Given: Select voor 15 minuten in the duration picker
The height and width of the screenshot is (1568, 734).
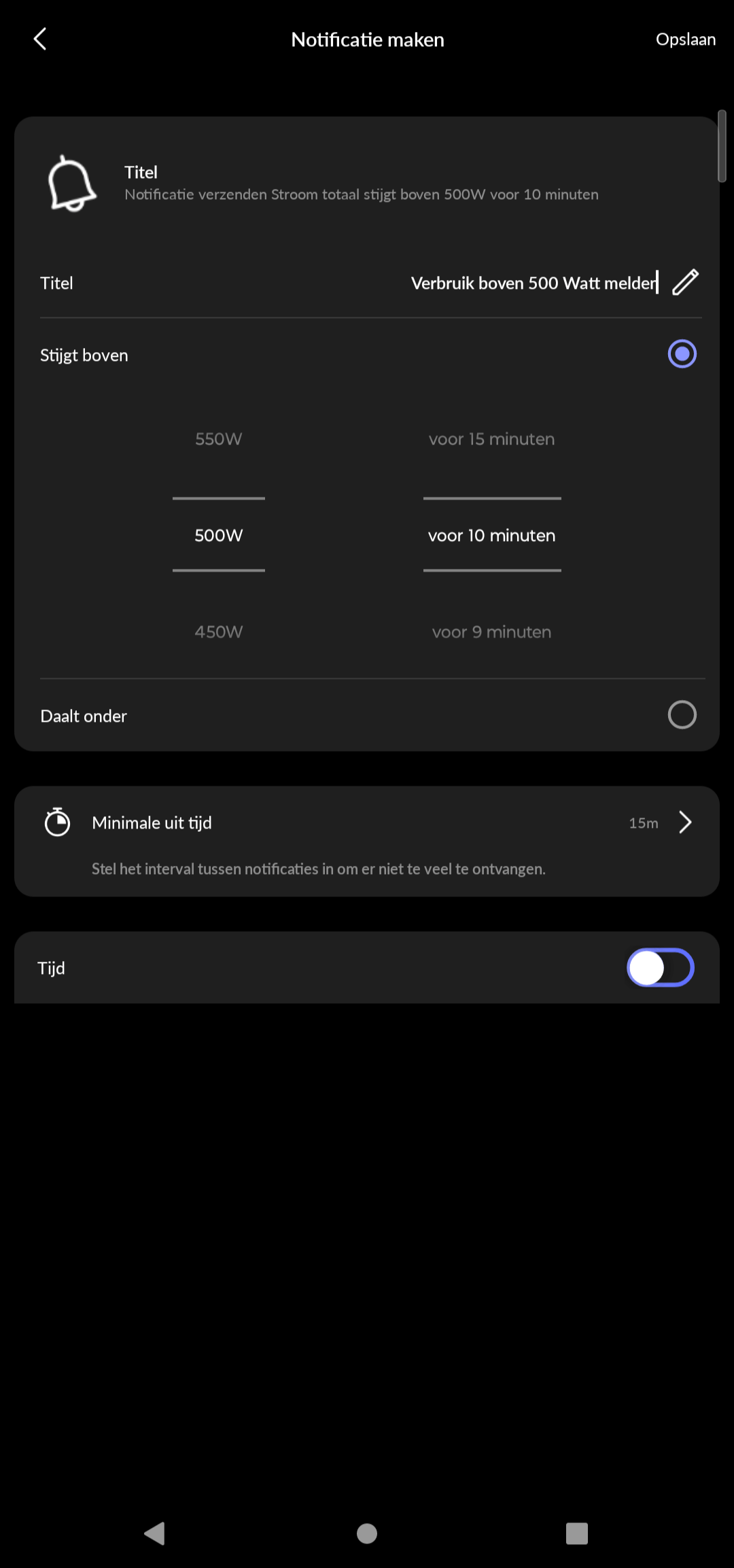Looking at the screenshot, I should click(x=491, y=438).
